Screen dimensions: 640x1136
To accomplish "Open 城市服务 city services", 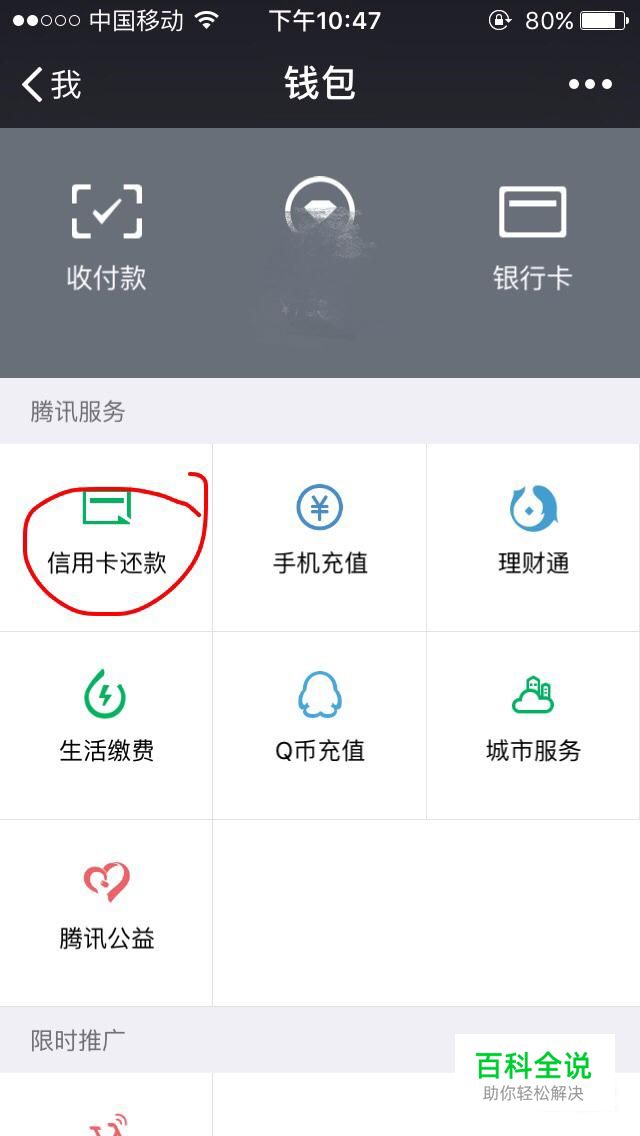I will point(533,725).
